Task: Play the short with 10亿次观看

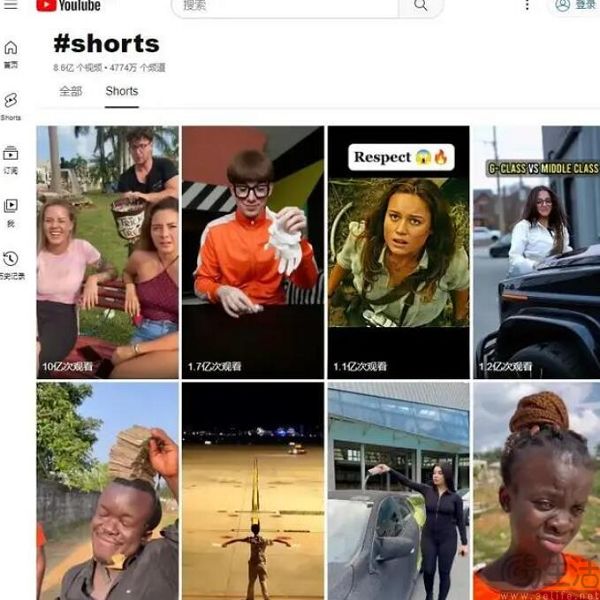Action: click(107, 250)
